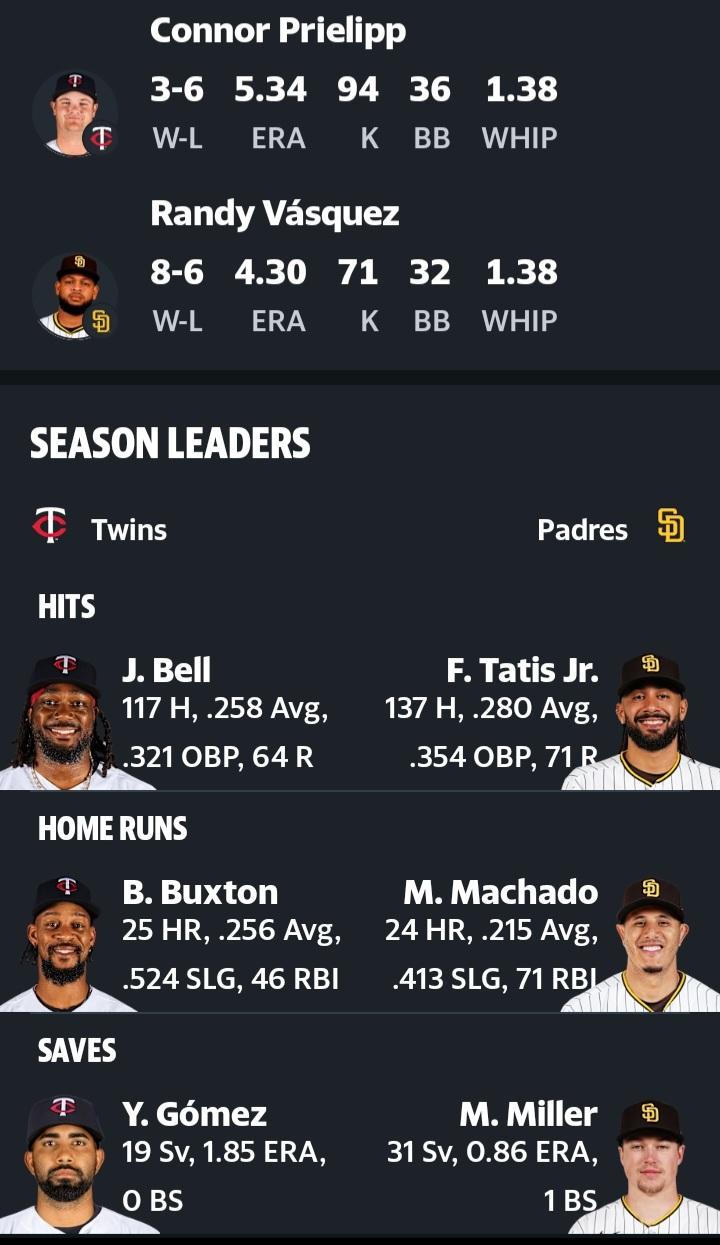View J. Bell's hits leader details
The image size is (720, 1245).
[167, 670]
